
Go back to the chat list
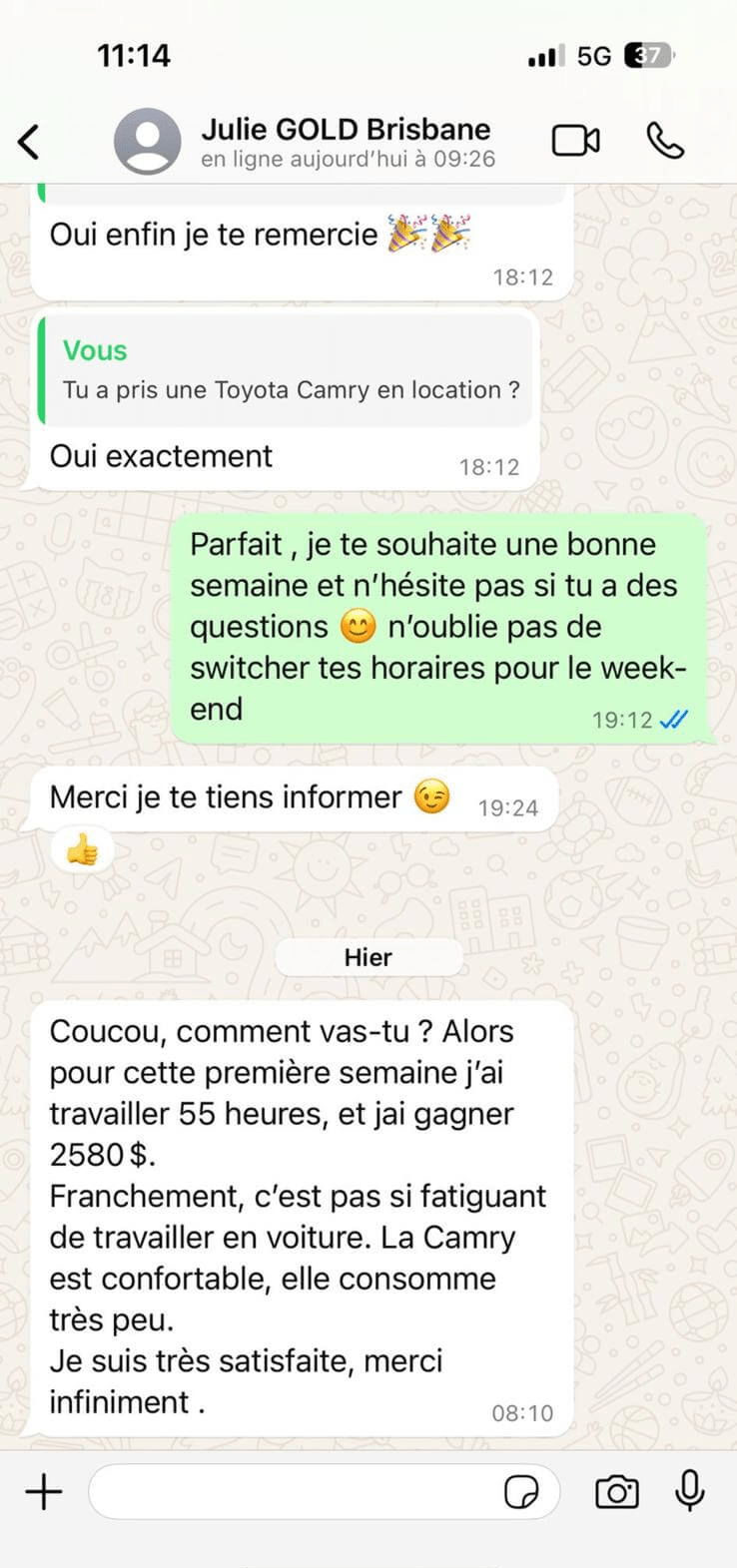[30, 142]
